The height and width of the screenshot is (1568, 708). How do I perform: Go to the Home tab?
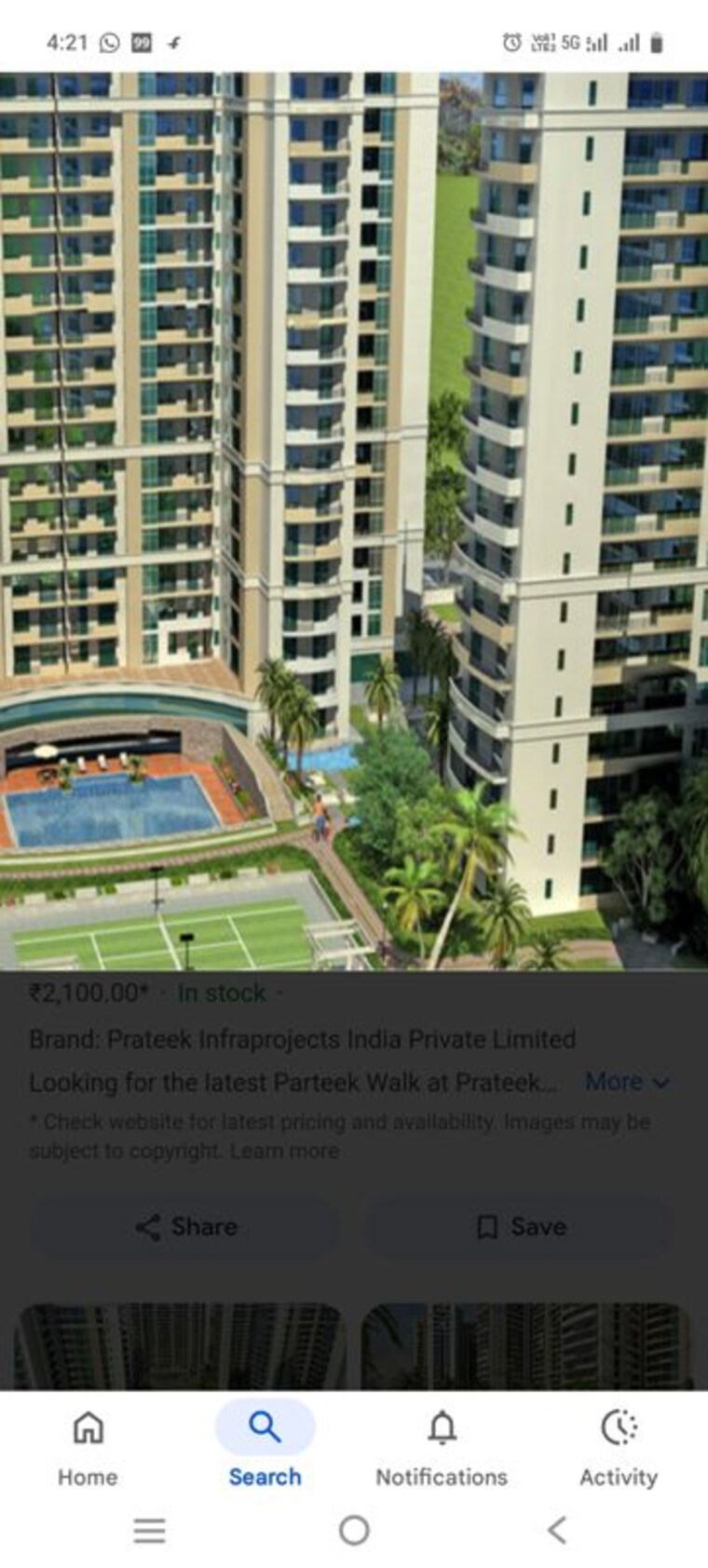coord(88,1448)
